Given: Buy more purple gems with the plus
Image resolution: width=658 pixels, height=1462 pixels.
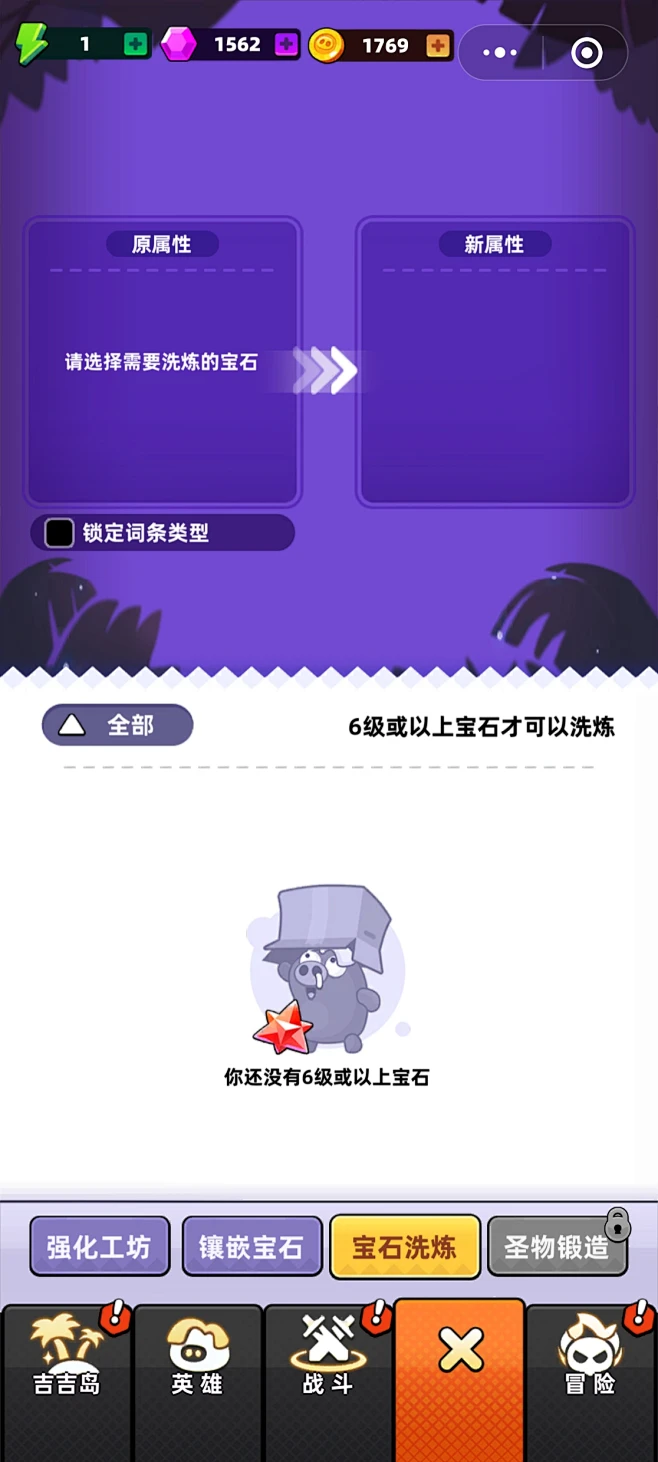Looking at the screenshot, I should pos(286,45).
